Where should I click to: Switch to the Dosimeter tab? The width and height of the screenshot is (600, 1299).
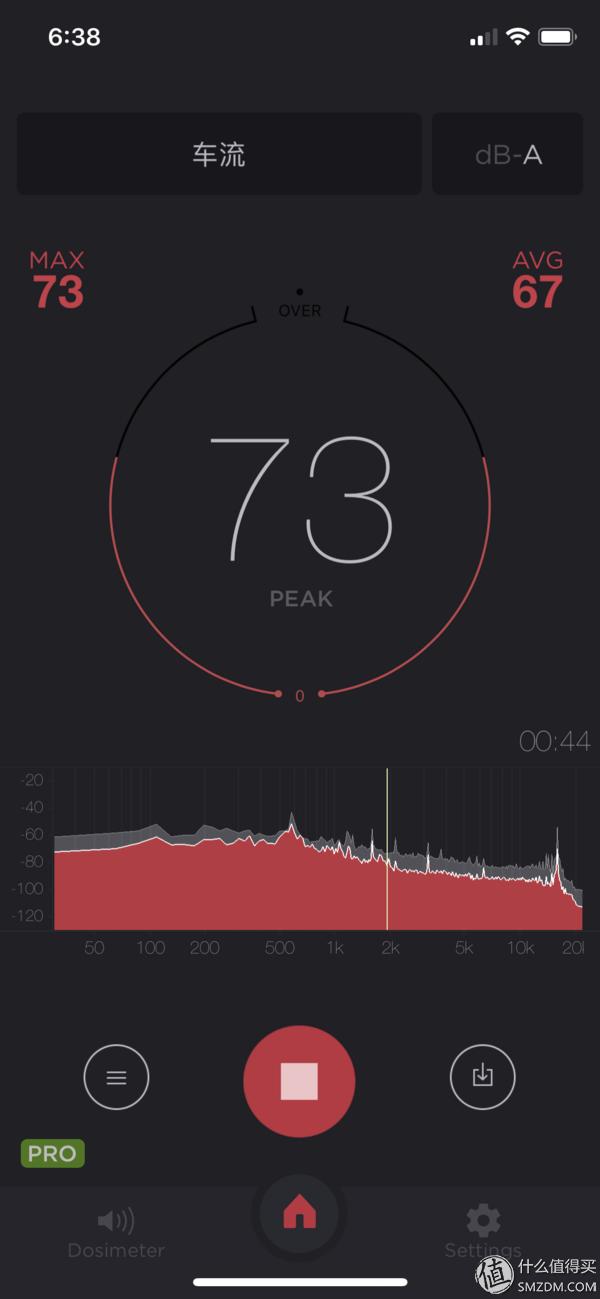pyautogui.click(x=116, y=1232)
